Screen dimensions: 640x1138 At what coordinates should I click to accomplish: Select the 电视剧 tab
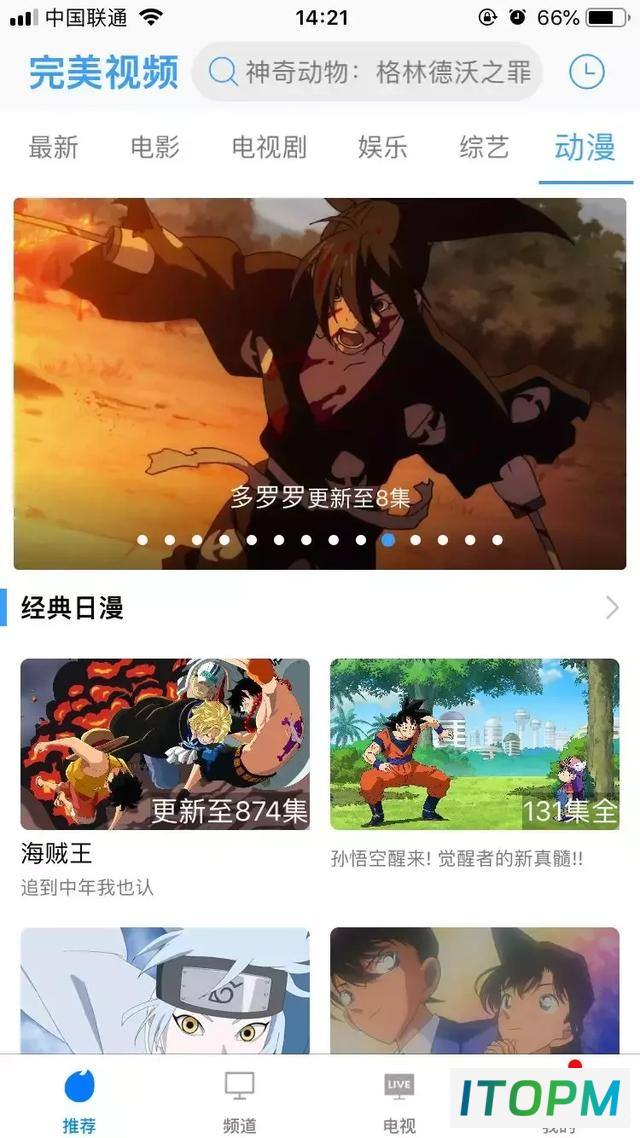(x=269, y=147)
